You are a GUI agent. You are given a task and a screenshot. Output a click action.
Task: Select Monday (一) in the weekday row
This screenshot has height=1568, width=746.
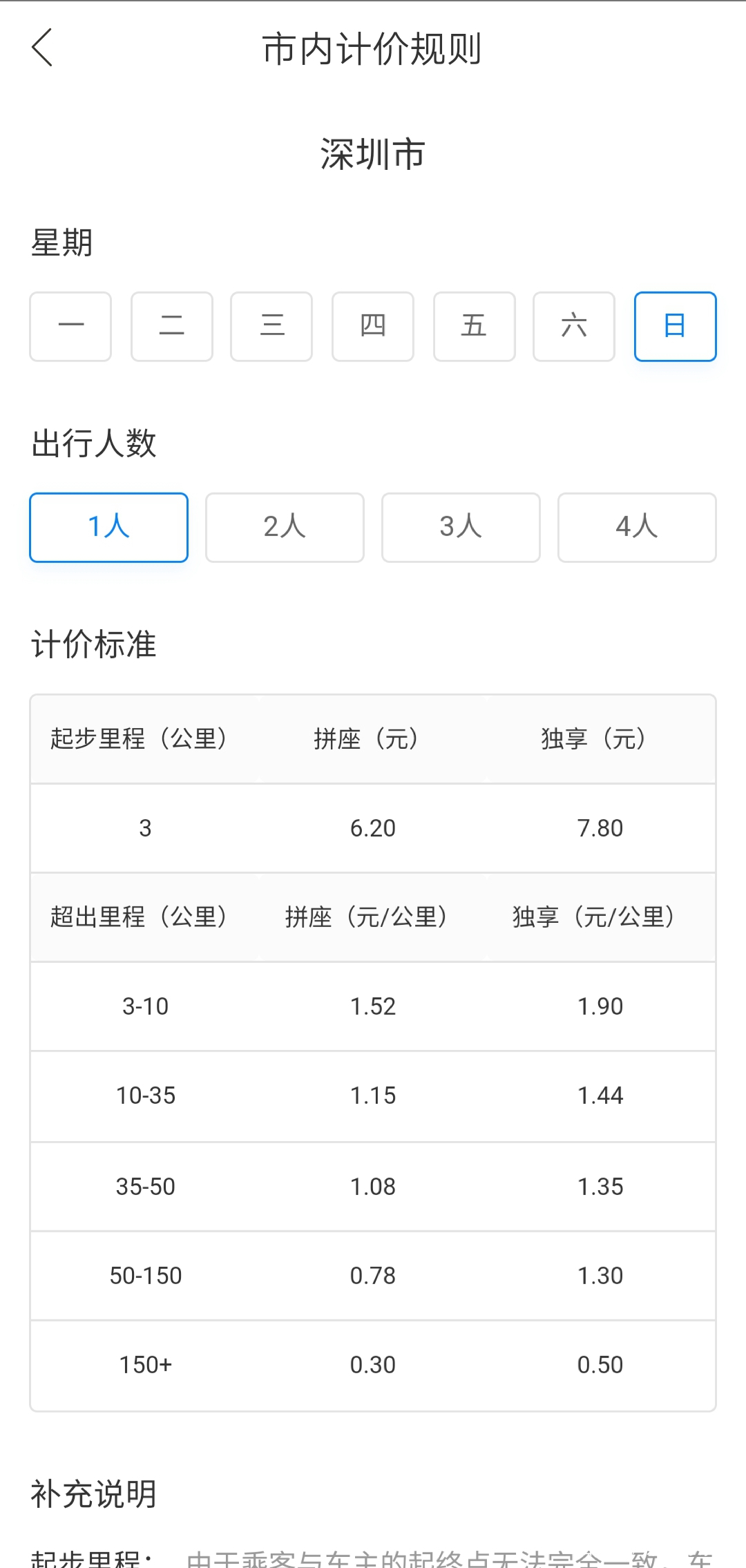[x=70, y=326]
